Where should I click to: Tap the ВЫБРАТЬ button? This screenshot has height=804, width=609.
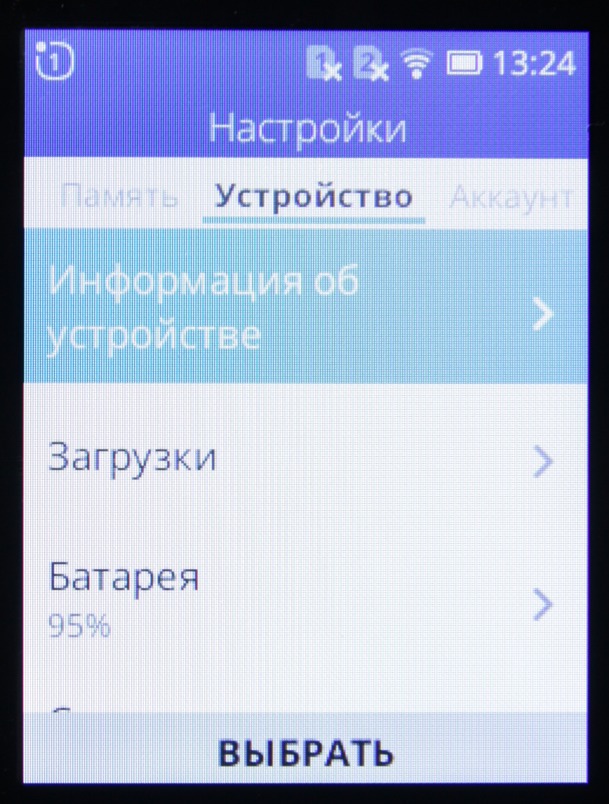click(305, 754)
